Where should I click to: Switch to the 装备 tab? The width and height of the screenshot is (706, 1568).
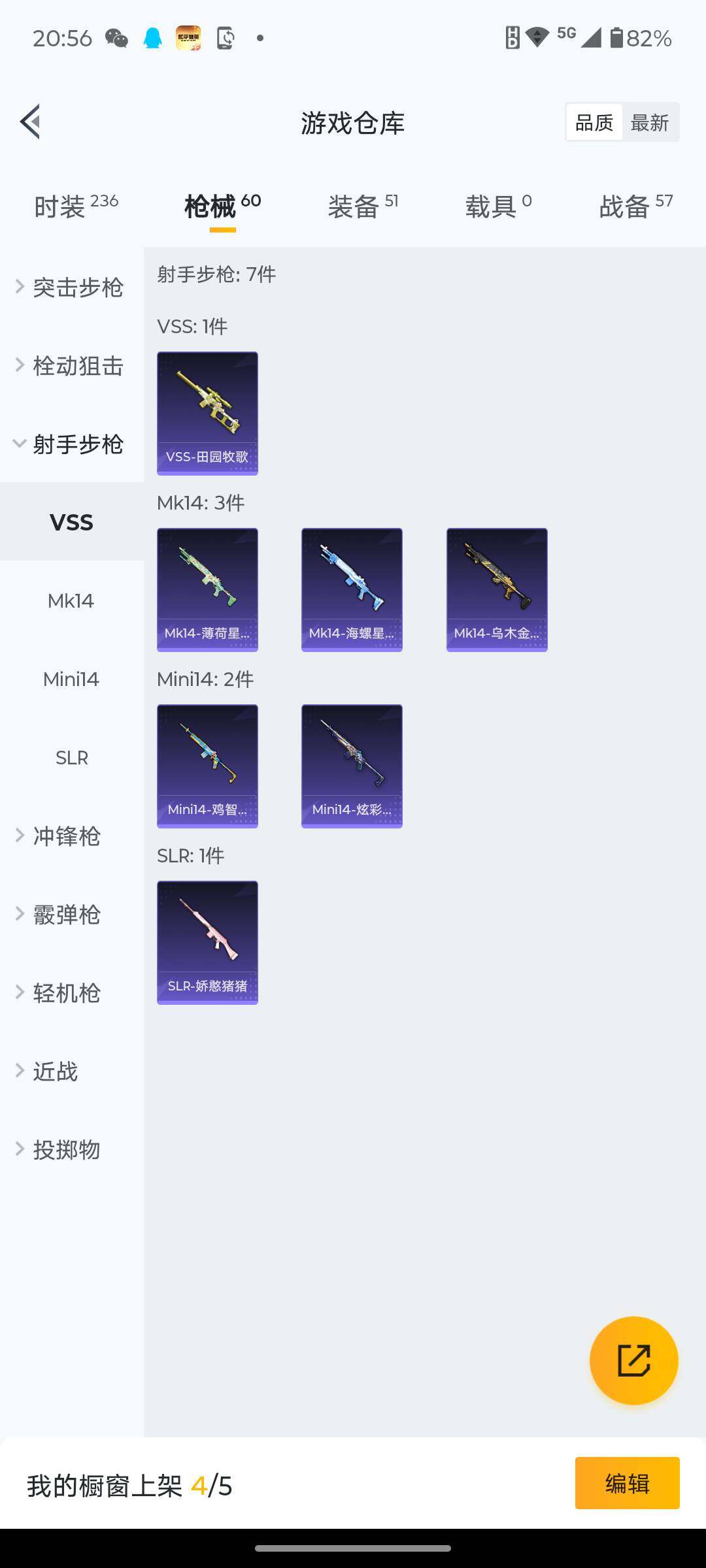pyautogui.click(x=363, y=206)
